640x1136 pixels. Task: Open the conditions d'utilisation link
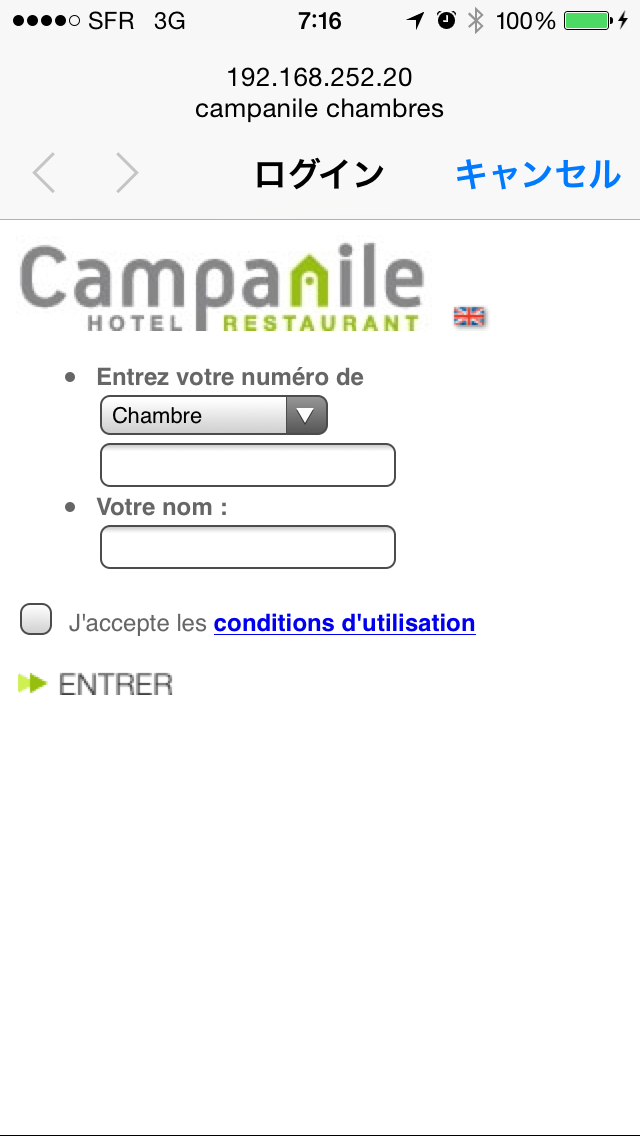pos(344,623)
